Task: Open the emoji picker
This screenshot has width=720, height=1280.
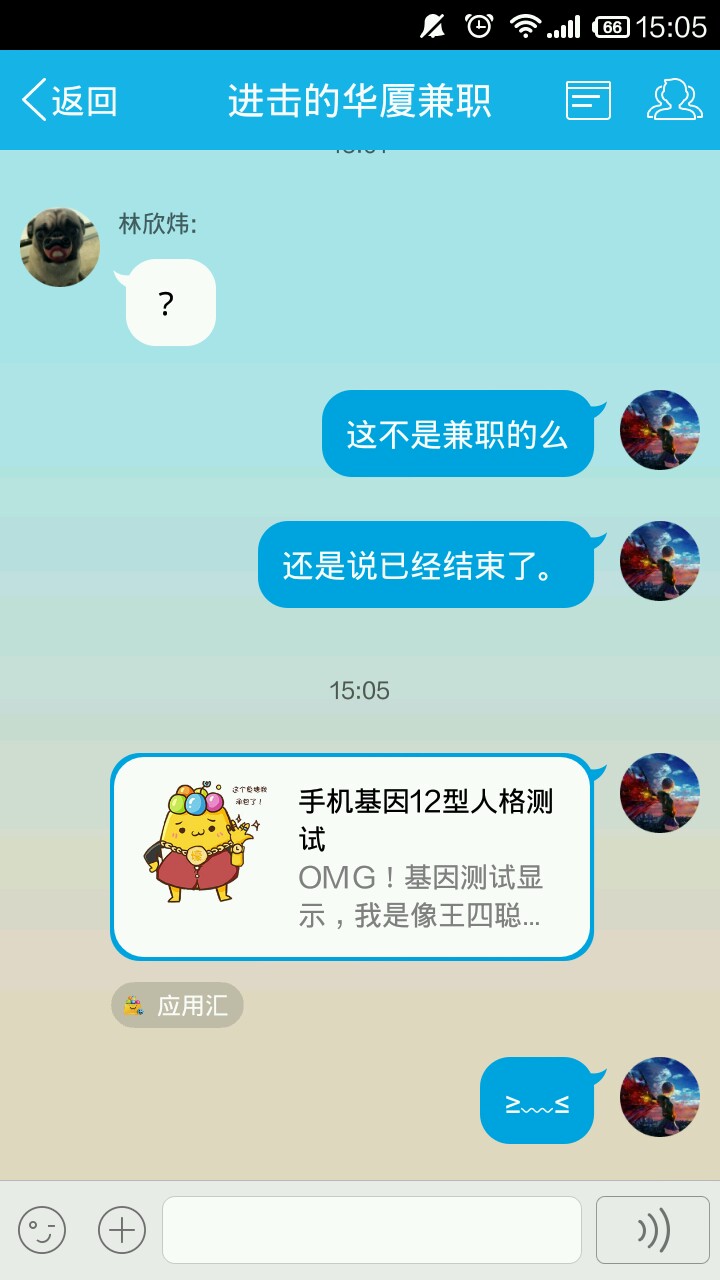Action: click(x=42, y=1230)
